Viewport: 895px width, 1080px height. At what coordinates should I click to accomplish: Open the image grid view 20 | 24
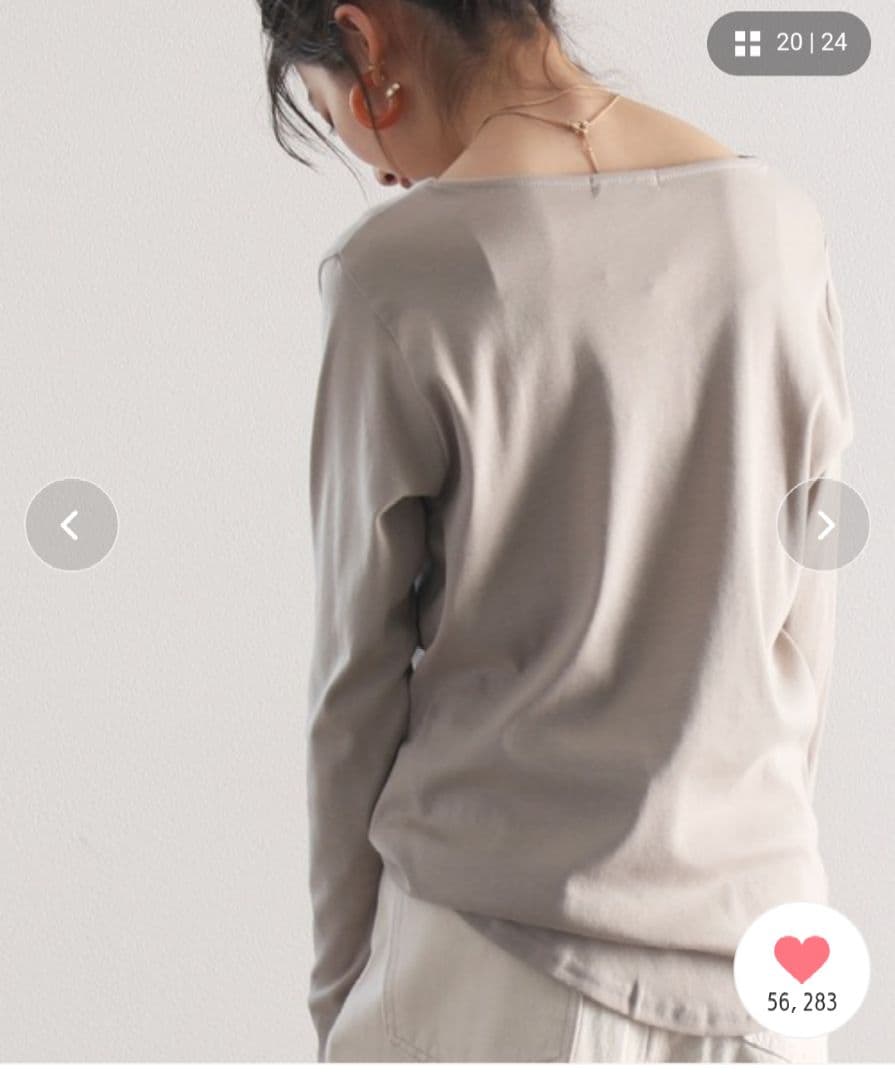tap(788, 43)
